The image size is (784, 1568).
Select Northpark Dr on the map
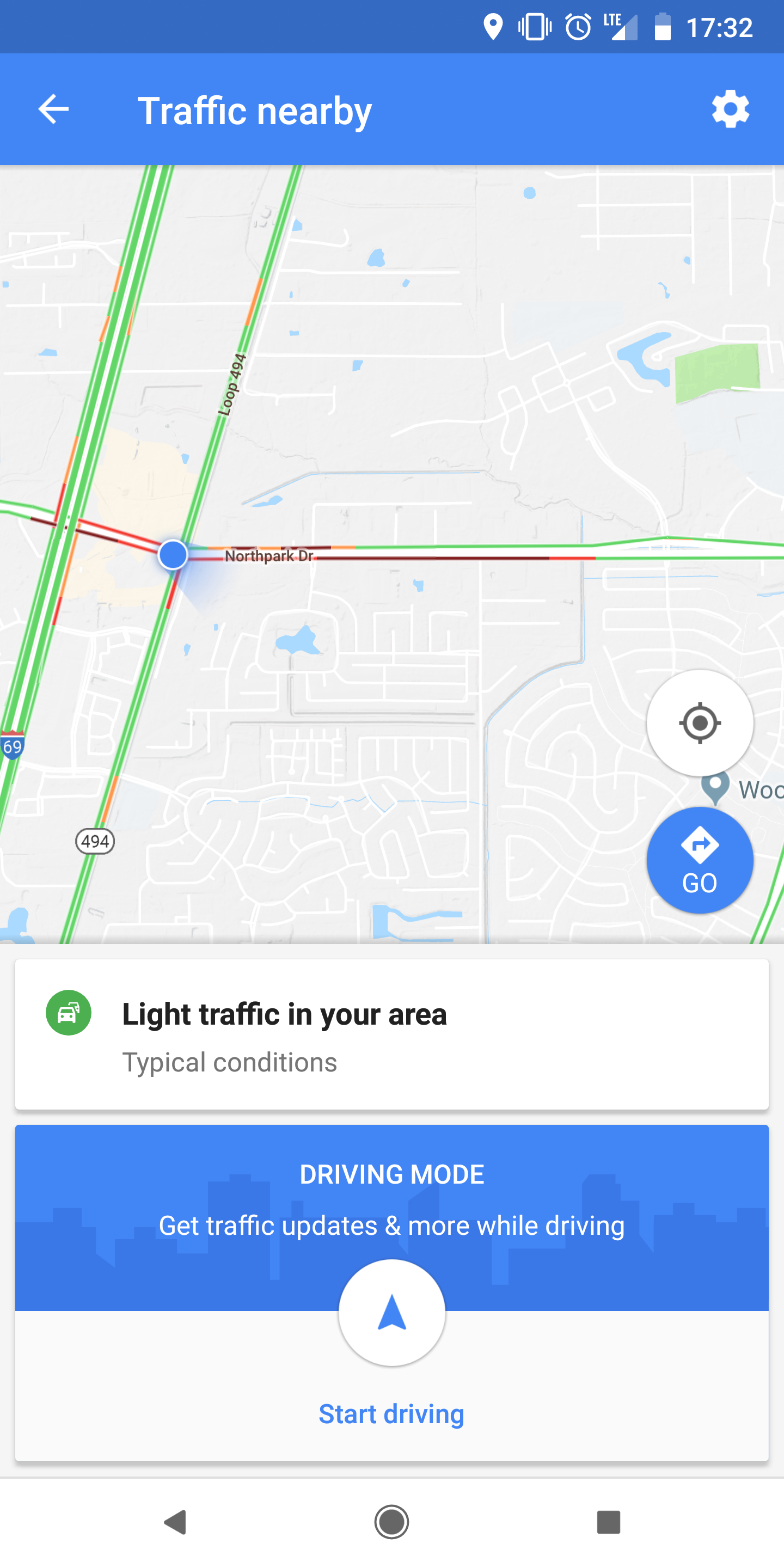[x=269, y=556]
